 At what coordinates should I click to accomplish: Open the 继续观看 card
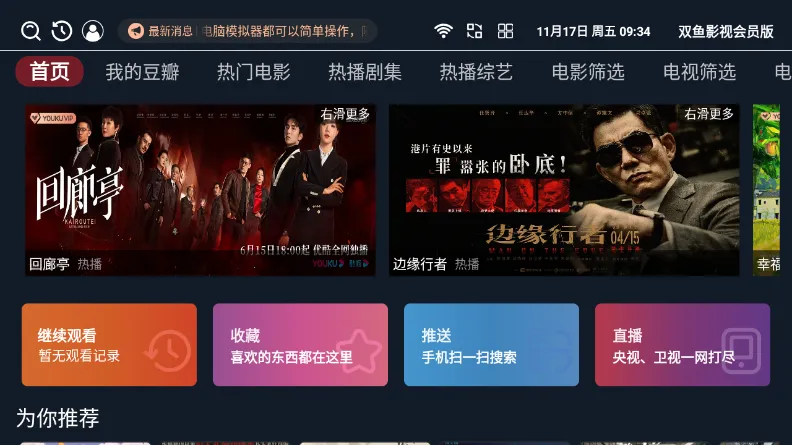(109, 345)
